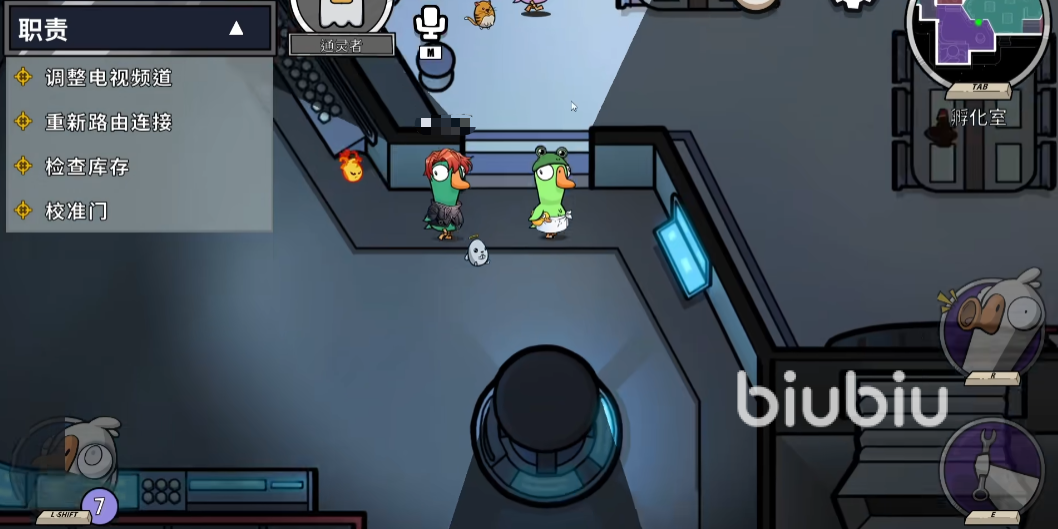Toggle the microphone icon

431,24
